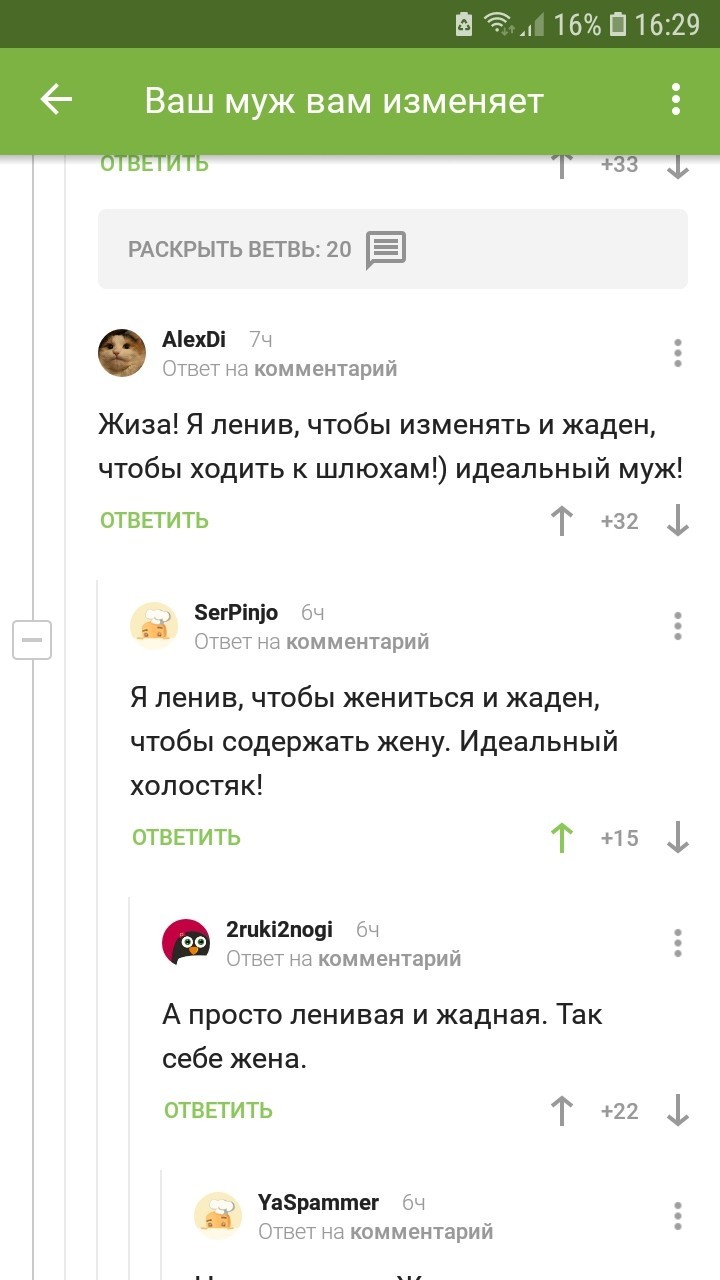This screenshot has height=1280, width=720.
Task: Open options menu for SerPinjo's comment
Action: click(678, 626)
